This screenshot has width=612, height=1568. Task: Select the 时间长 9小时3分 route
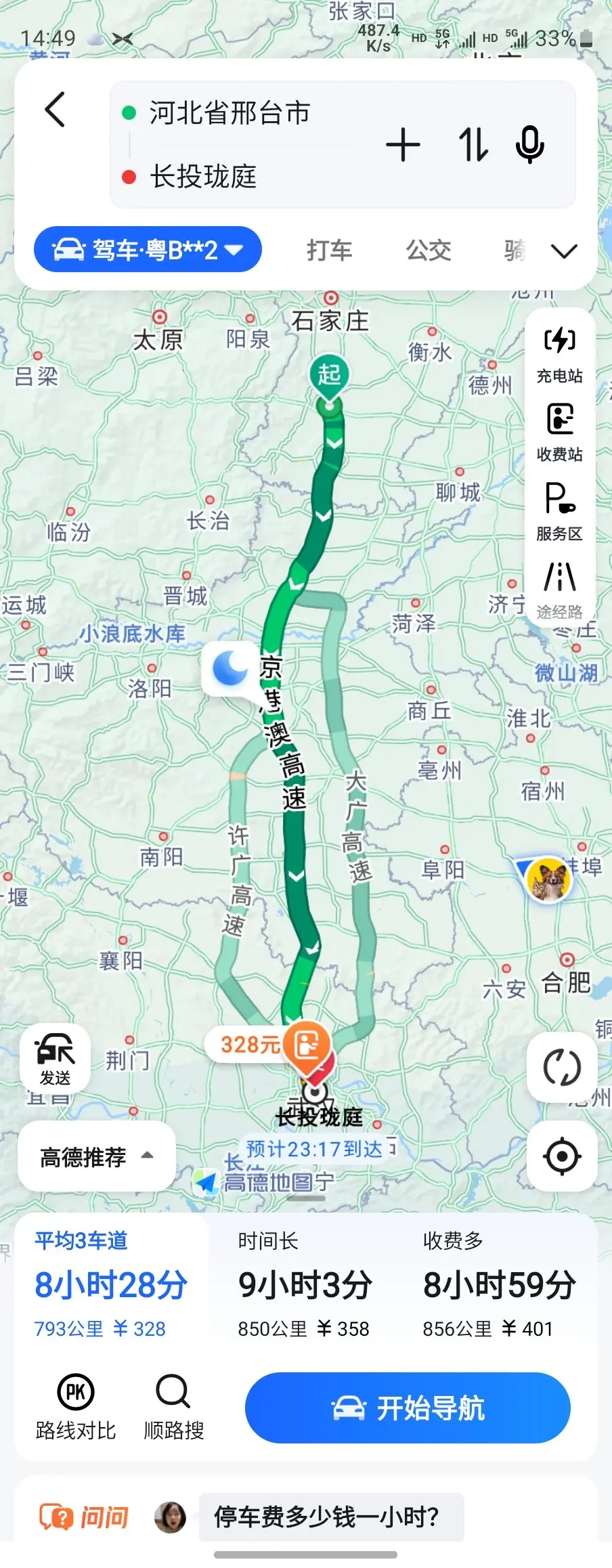click(304, 1285)
